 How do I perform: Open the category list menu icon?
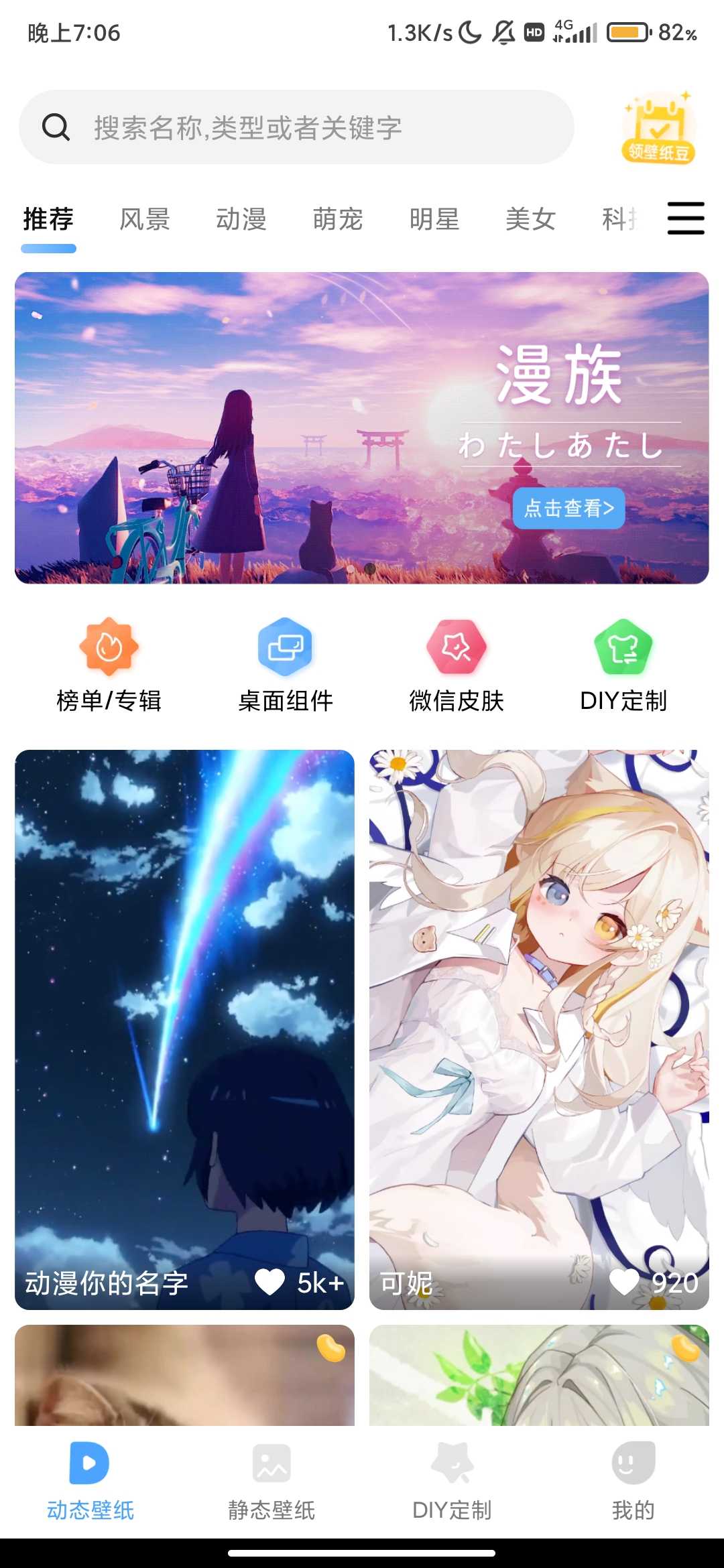click(x=686, y=218)
